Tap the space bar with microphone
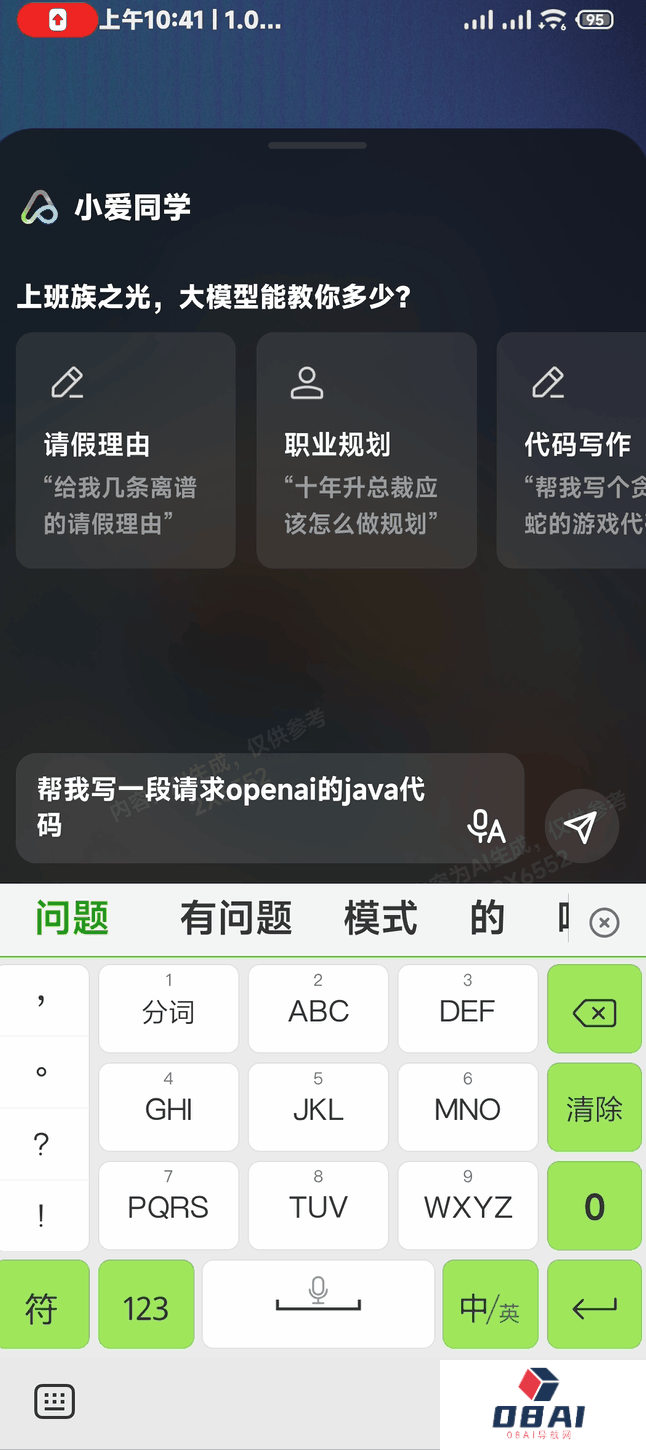646x1450 pixels. click(318, 1304)
